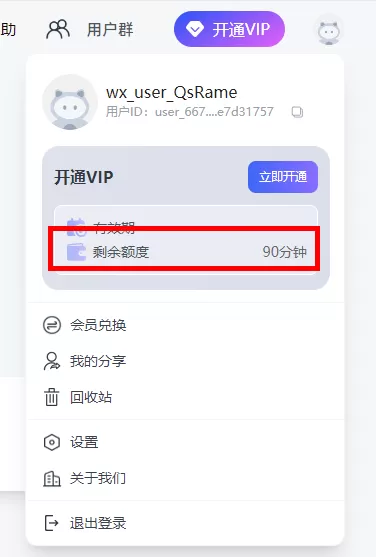Open the 用户群 user group
The image size is (376, 557).
[x=90, y=29]
